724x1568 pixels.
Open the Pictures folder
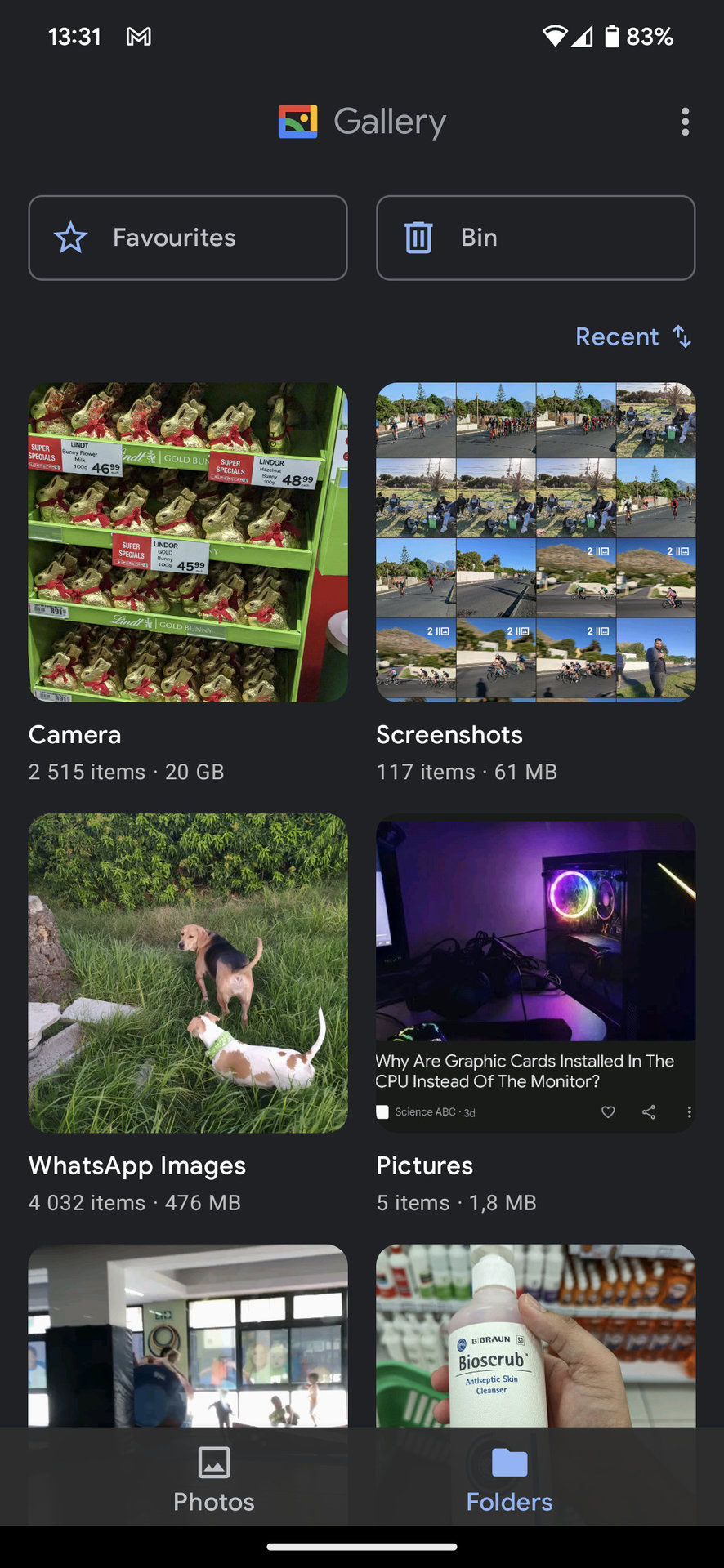(535, 973)
